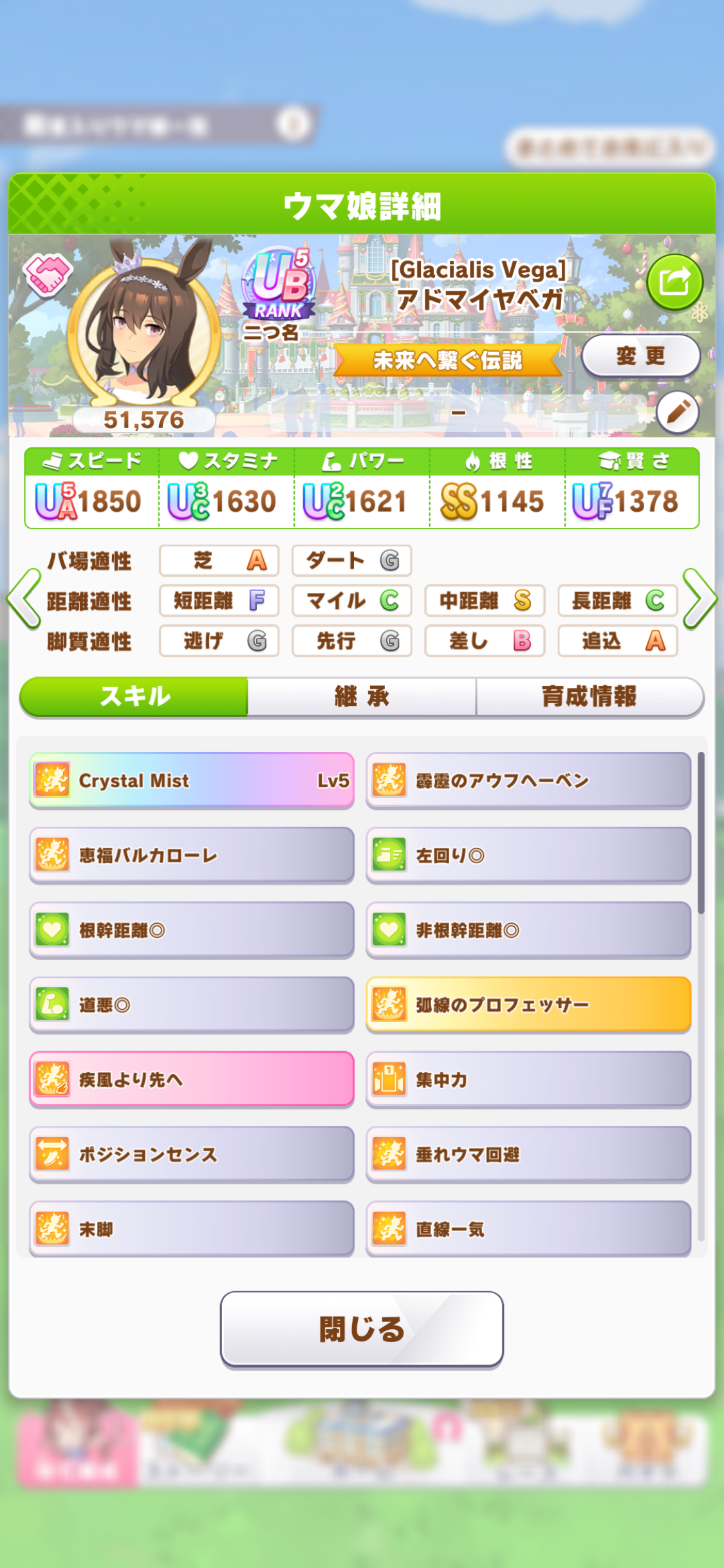Viewport: 724px width, 1568px height.
Task: Close the dialog with 閉じる
Action: pyautogui.click(x=362, y=1329)
